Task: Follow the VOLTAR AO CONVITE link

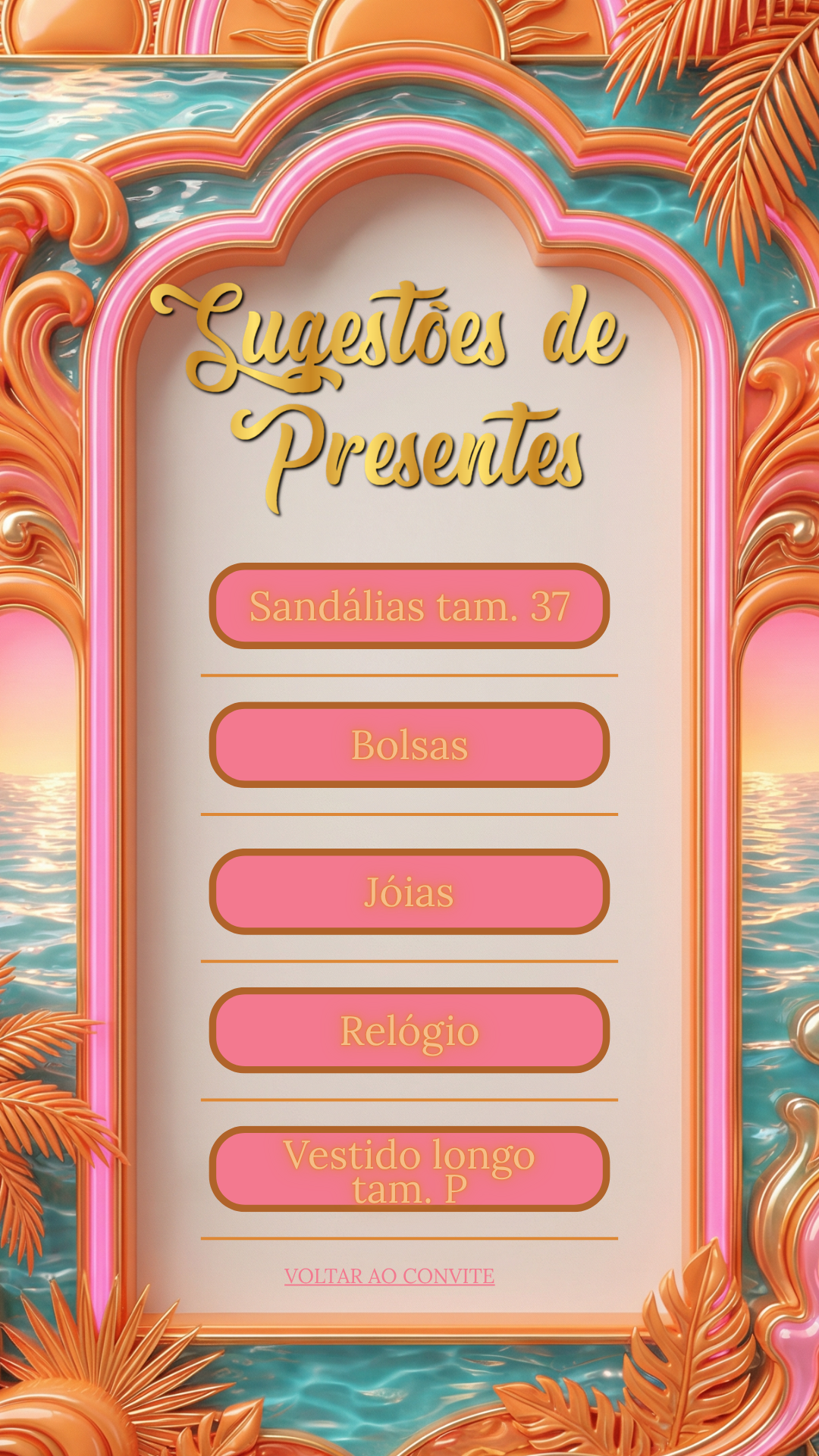Action: (x=389, y=1276)
